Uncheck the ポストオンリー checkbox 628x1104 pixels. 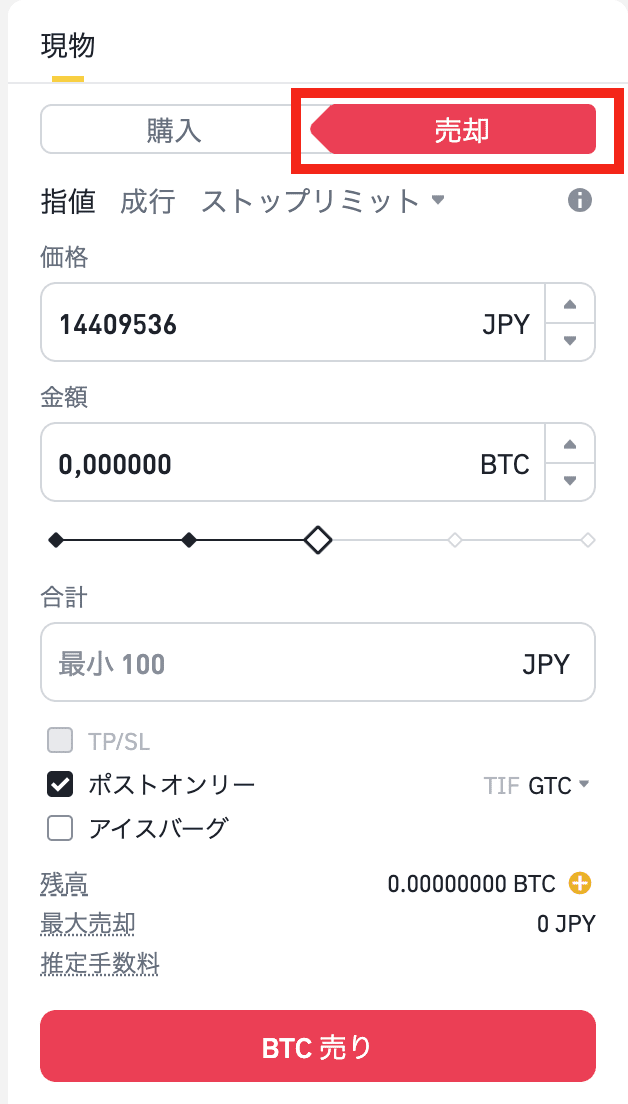[61, 785]
